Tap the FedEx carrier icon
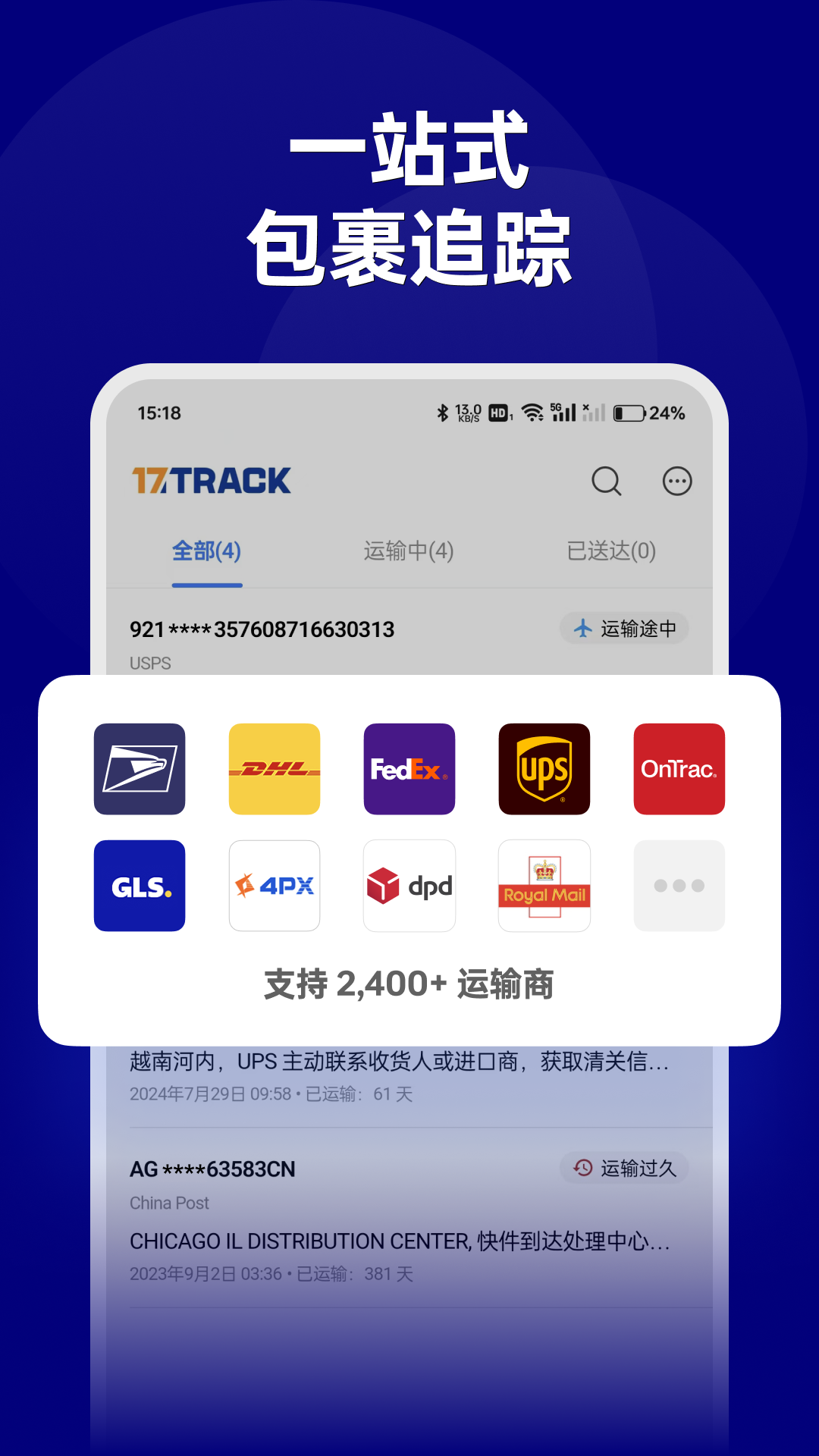This screenshot has width=819, height=1456. [x=409, y=769]
